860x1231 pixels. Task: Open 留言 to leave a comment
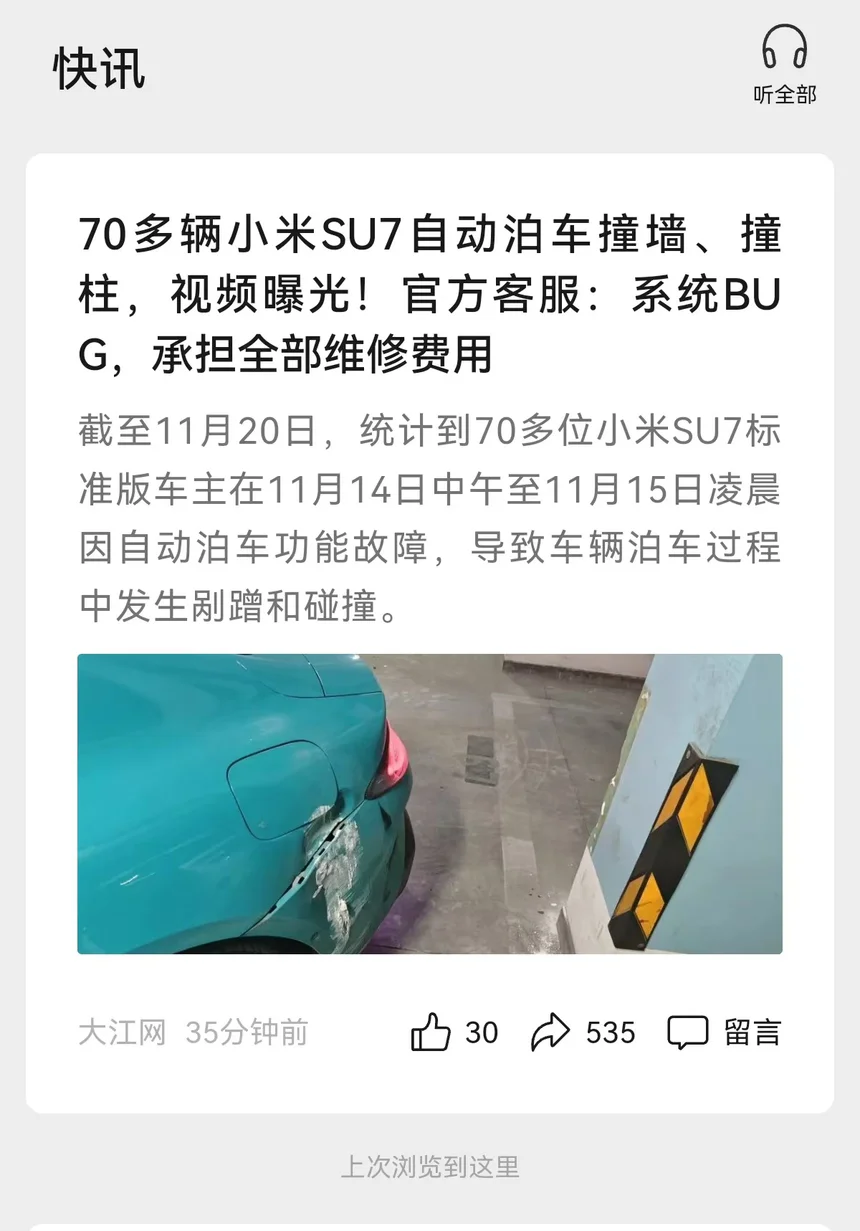click(724, 1032)
